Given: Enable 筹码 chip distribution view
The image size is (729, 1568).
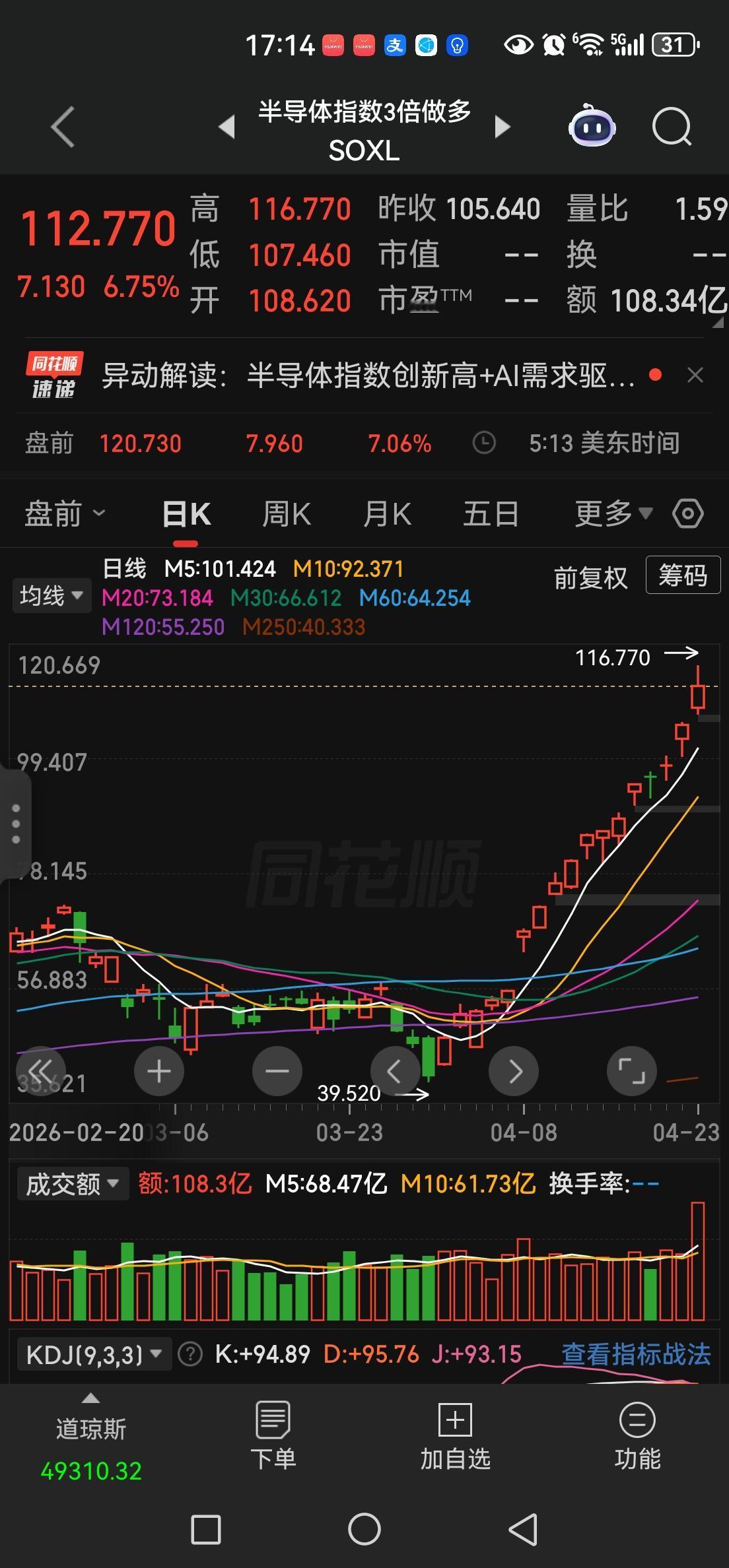Looking at the screenshot, I should click(683, 575).
